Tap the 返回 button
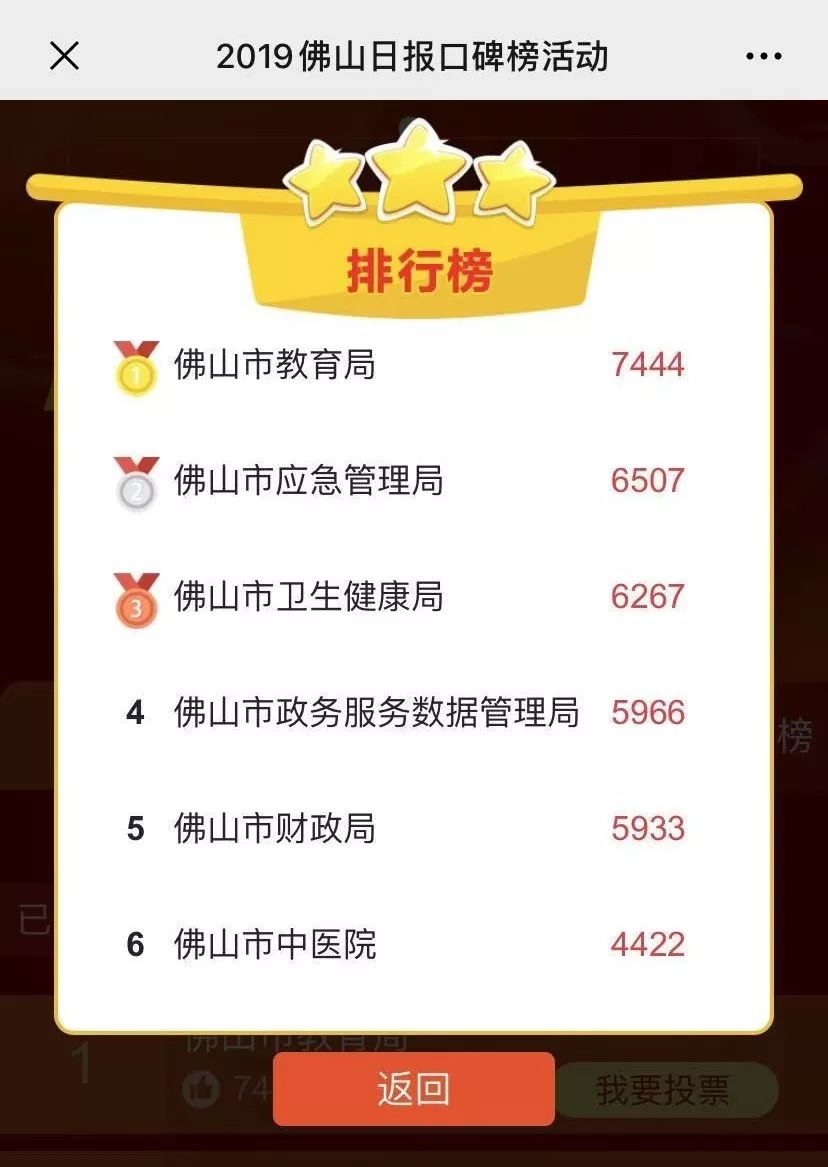Viewport: 828px width, 1167px height. (413, 1089)
